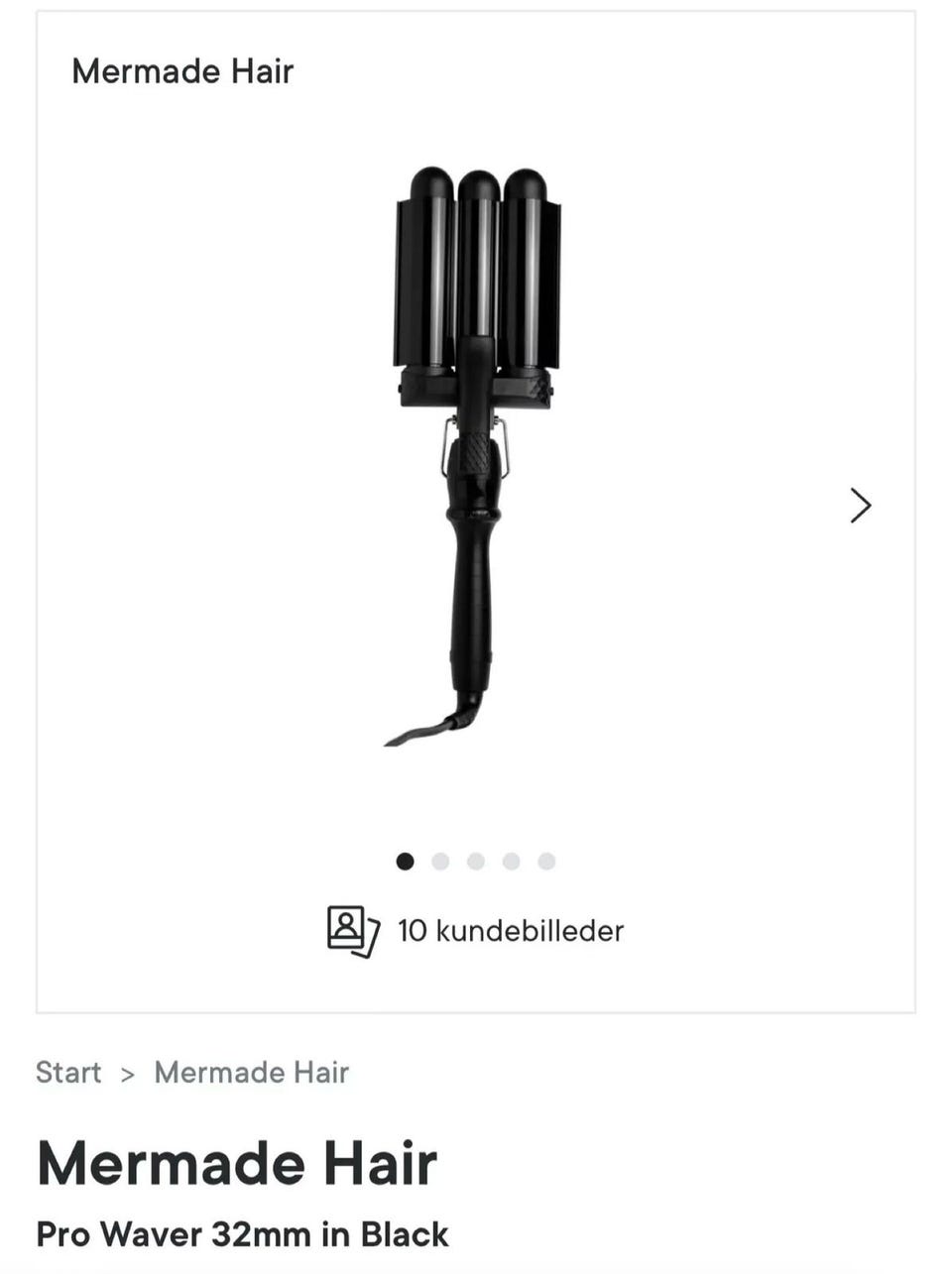Jump to the second image dot
This screenshot has height=1274, width=952.
click(440, 861)
